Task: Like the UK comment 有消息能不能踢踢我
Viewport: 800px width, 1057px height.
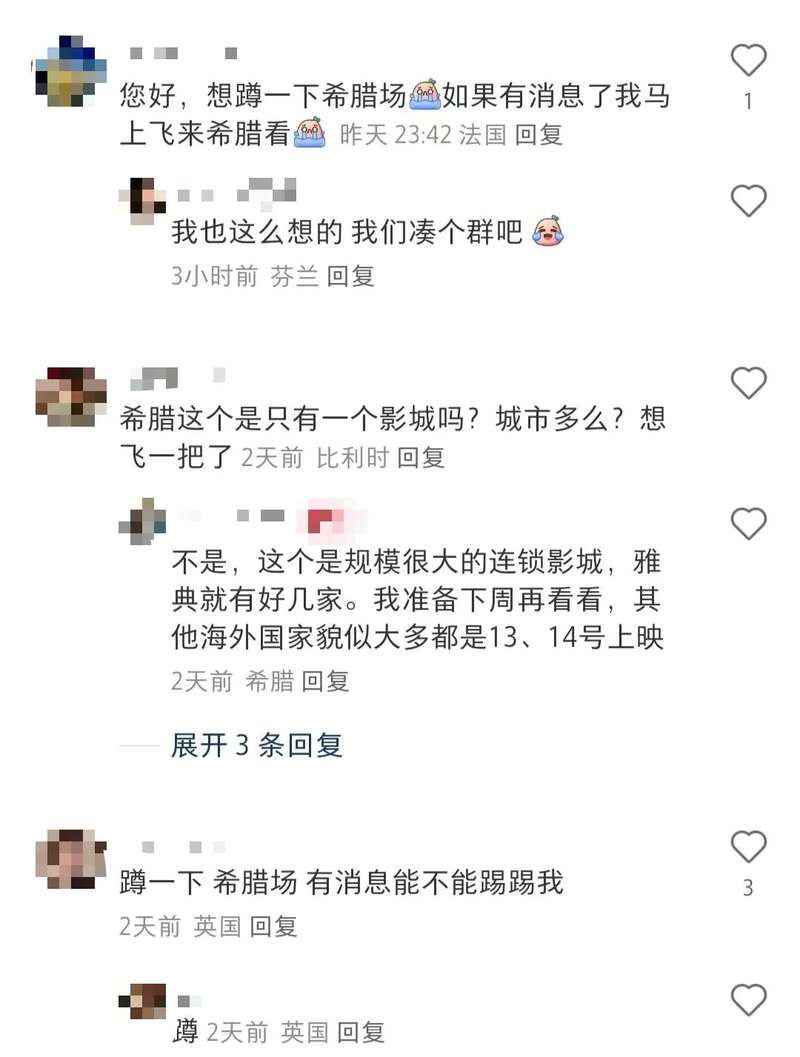Action: 748,848
